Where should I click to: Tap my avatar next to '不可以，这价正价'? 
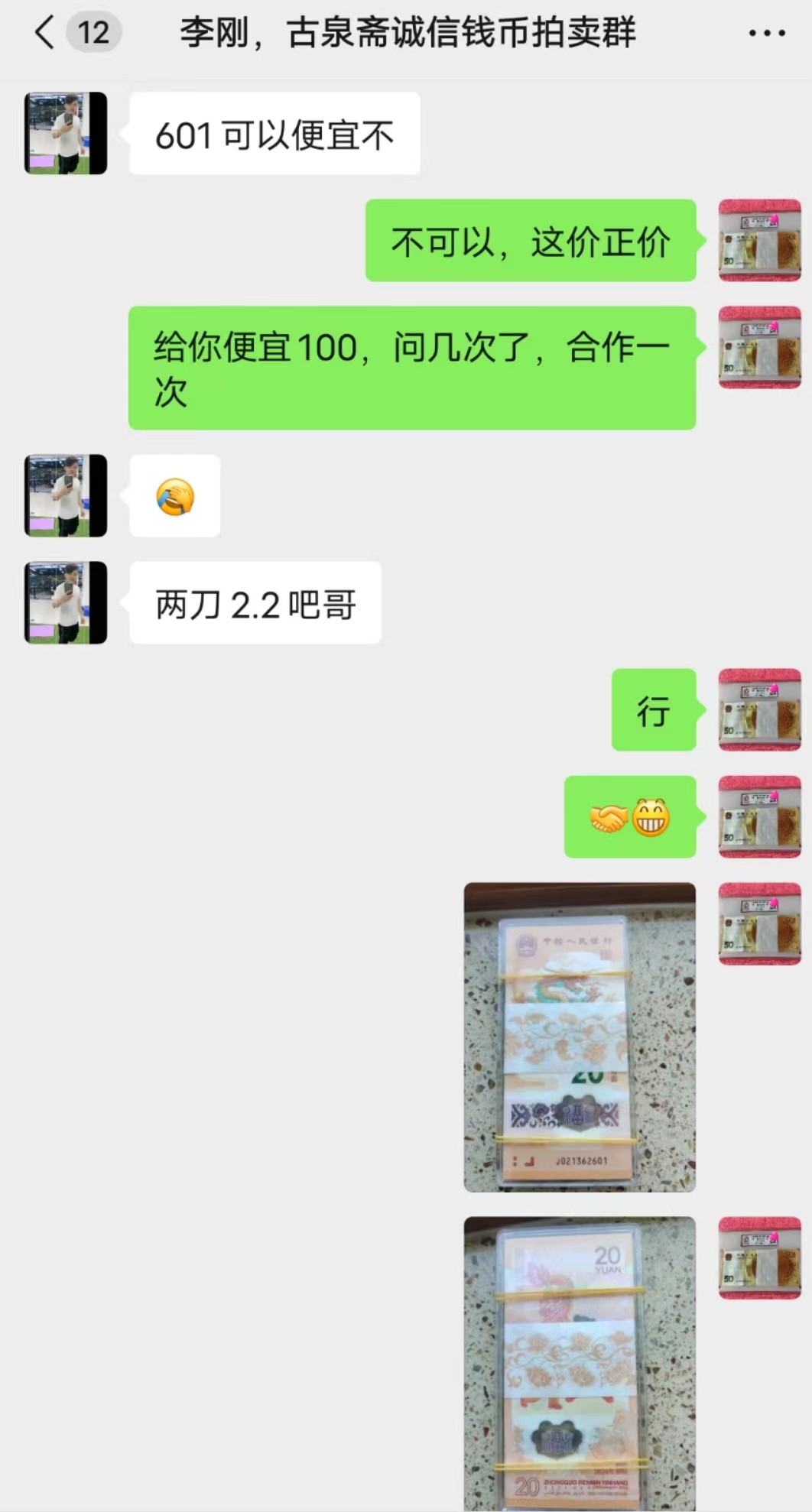coord(759,240)
